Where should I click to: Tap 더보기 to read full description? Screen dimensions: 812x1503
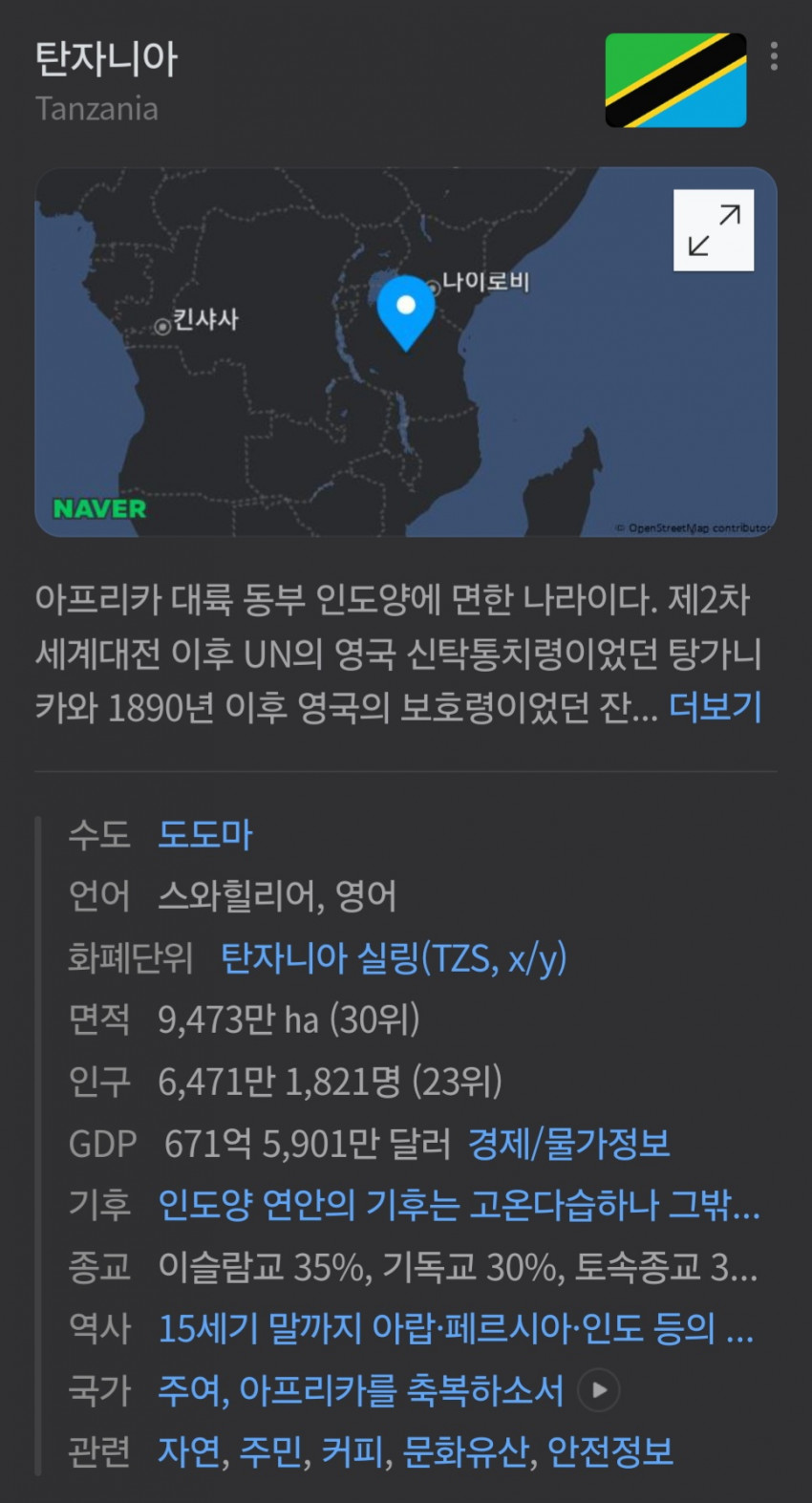pos(715,708)
